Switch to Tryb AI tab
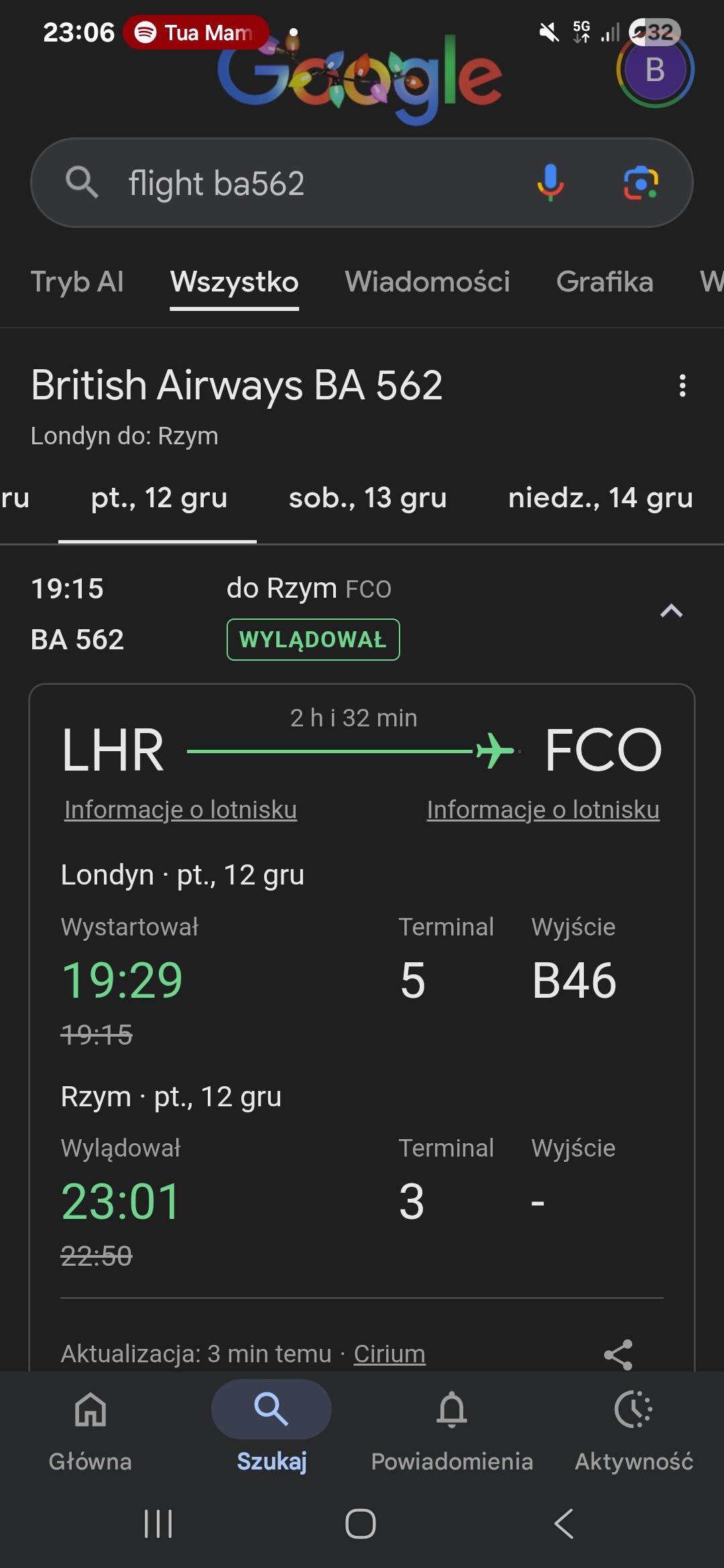 click(x=77, y=281)
